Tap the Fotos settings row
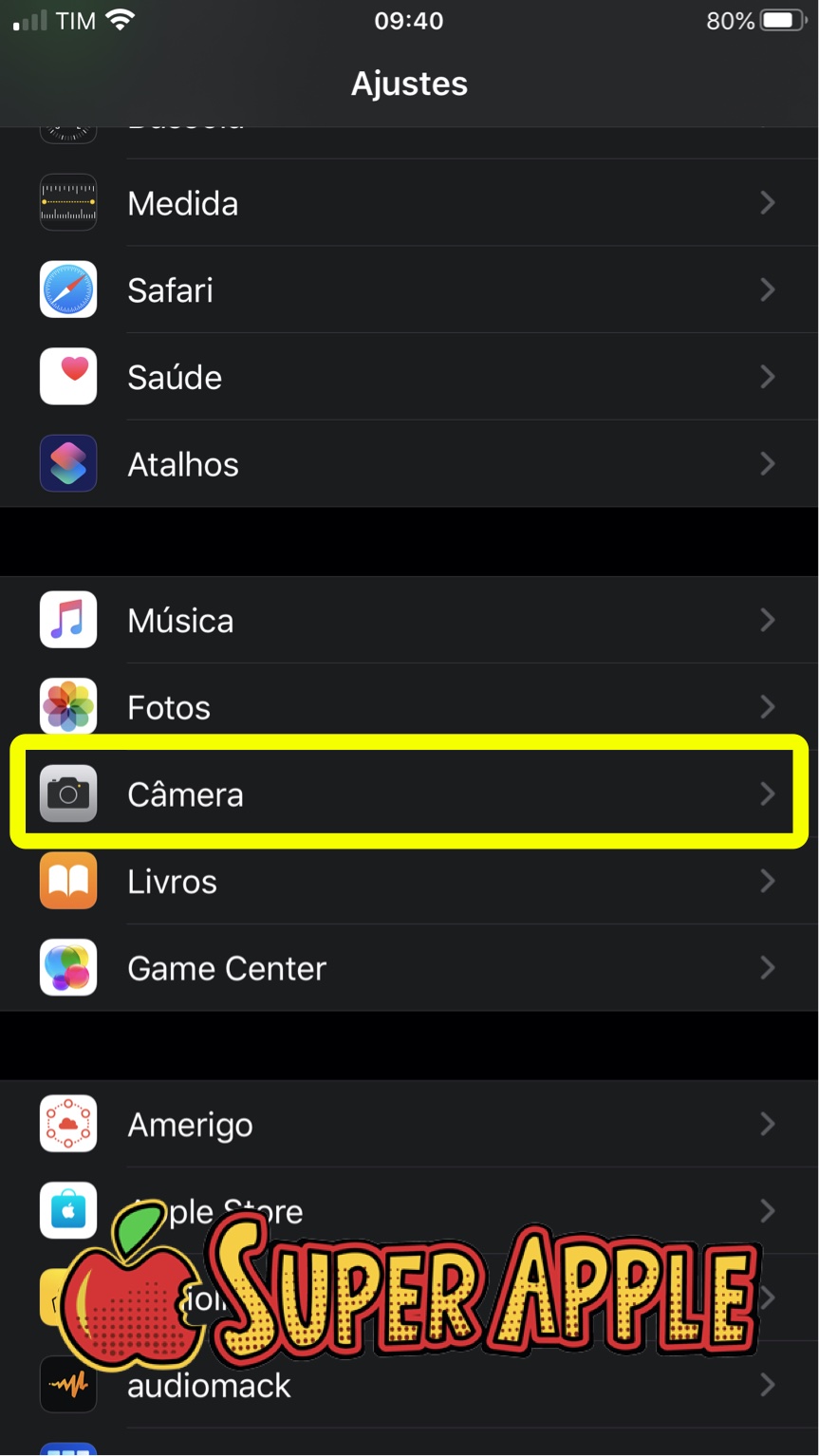The image size is (819, 1456). [408, 707]
